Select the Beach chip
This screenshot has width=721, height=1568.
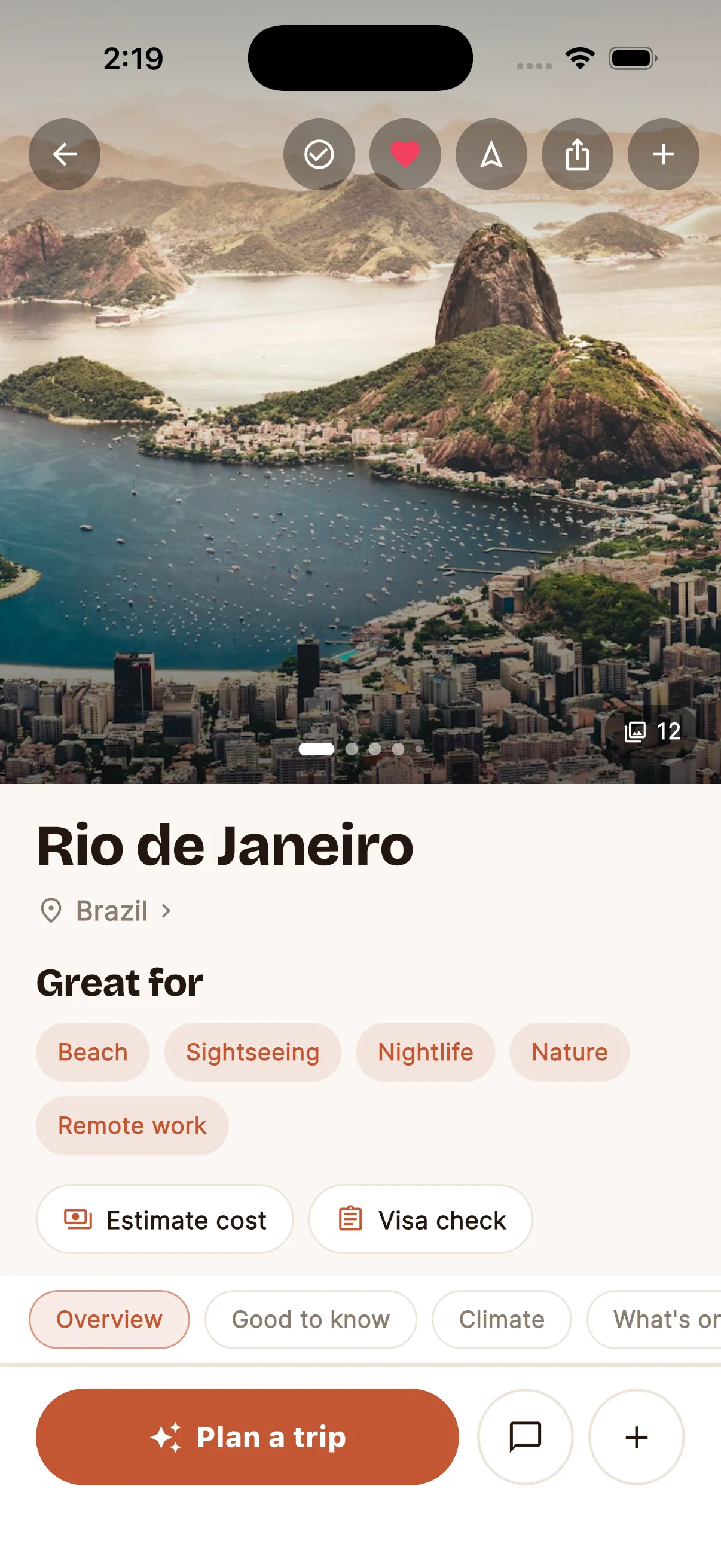(x=93, y=1052)
